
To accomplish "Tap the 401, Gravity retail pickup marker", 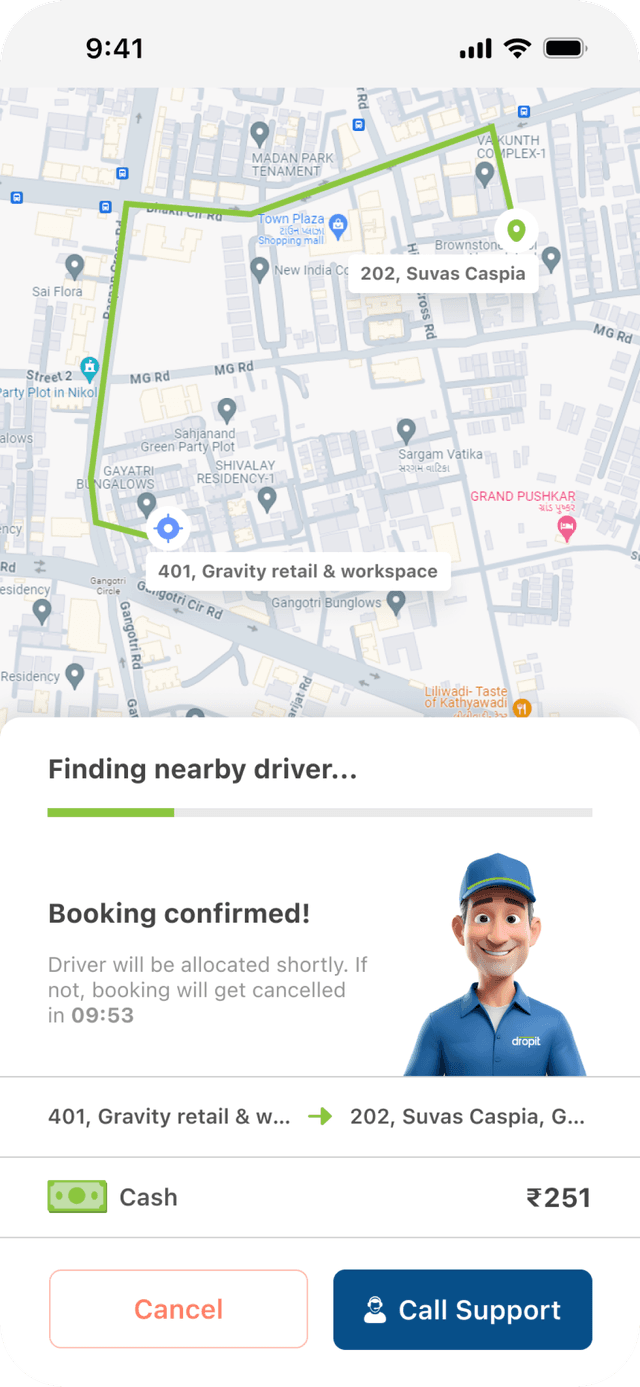I will pos(168,528).
